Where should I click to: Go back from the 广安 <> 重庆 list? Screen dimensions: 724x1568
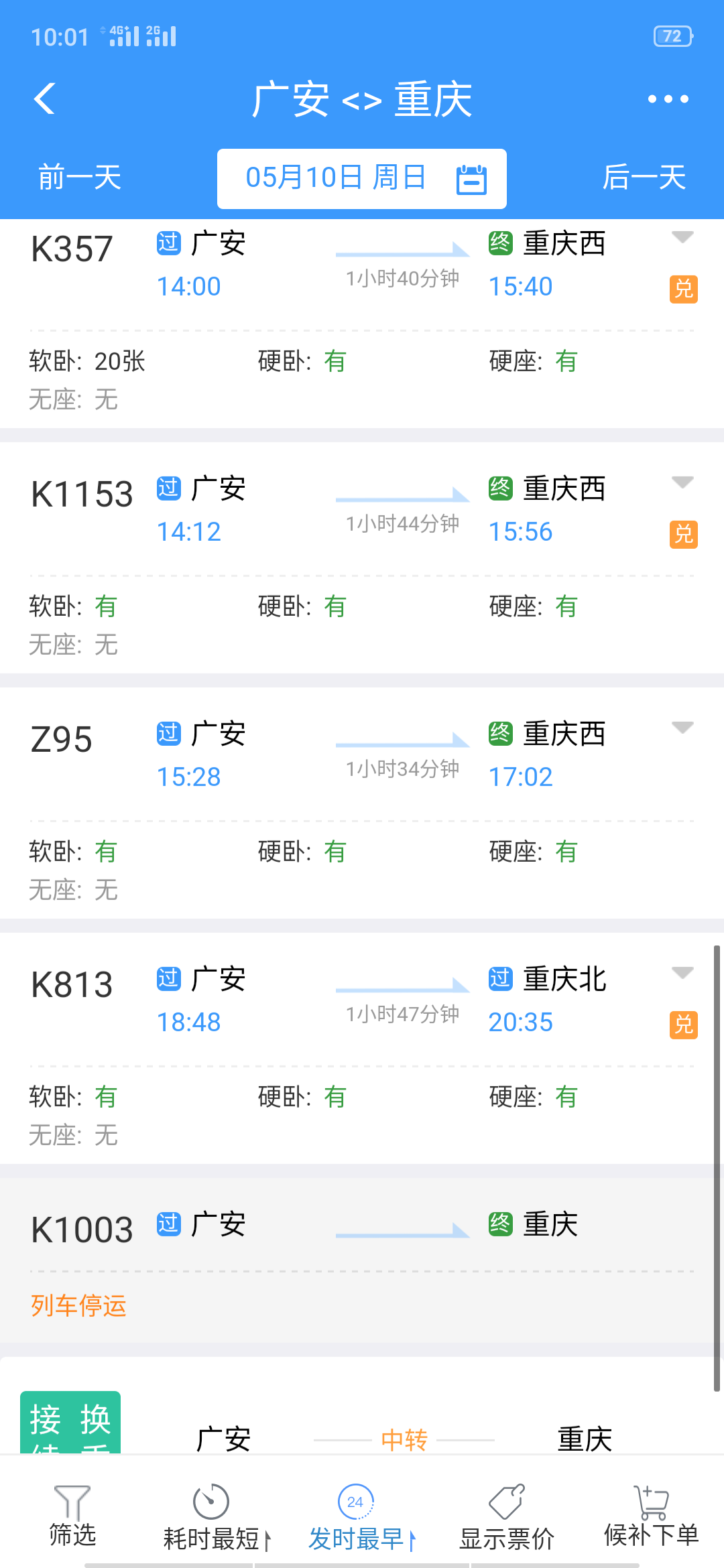[x=45, y=99]
